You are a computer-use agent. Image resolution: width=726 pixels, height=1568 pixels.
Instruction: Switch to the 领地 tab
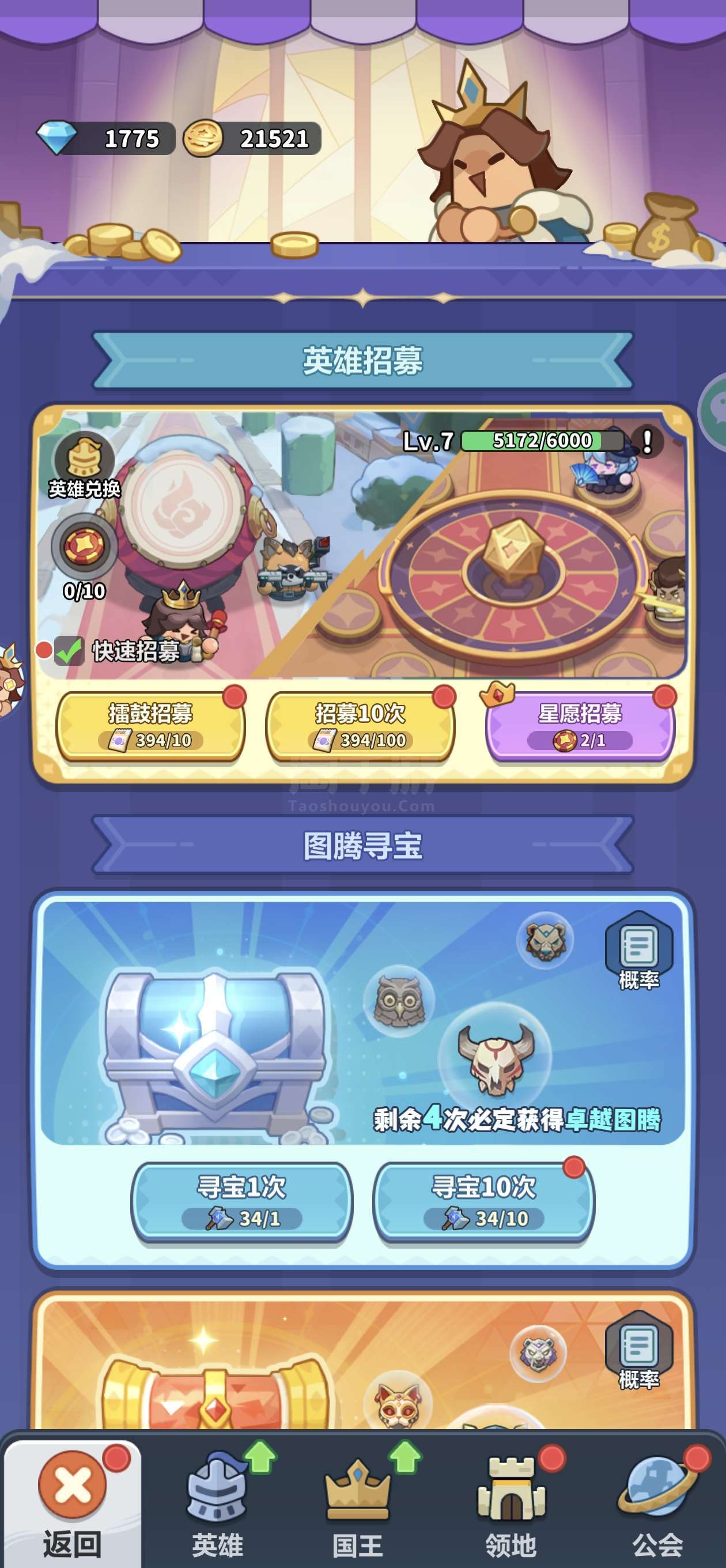click(511, 1505)
